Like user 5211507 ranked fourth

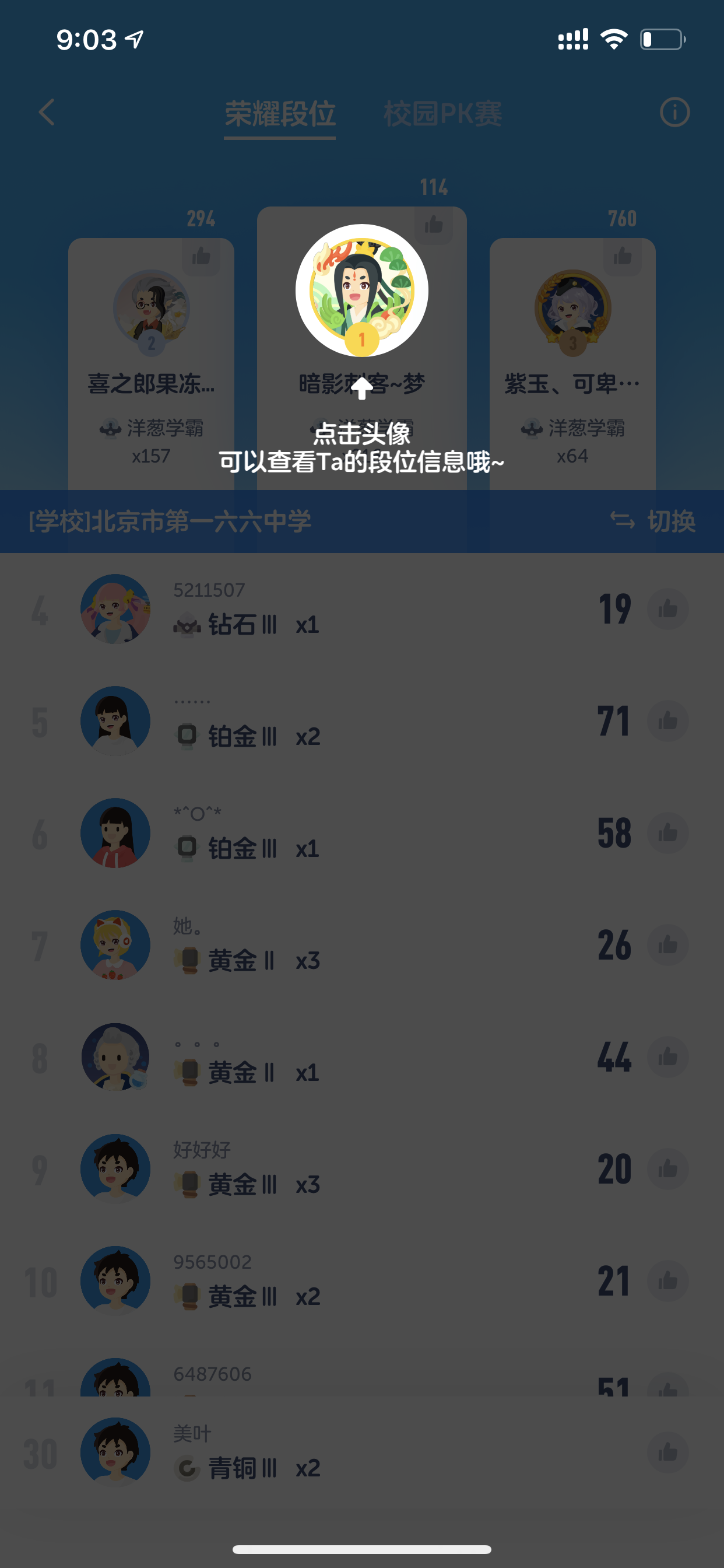pos(668,608)
